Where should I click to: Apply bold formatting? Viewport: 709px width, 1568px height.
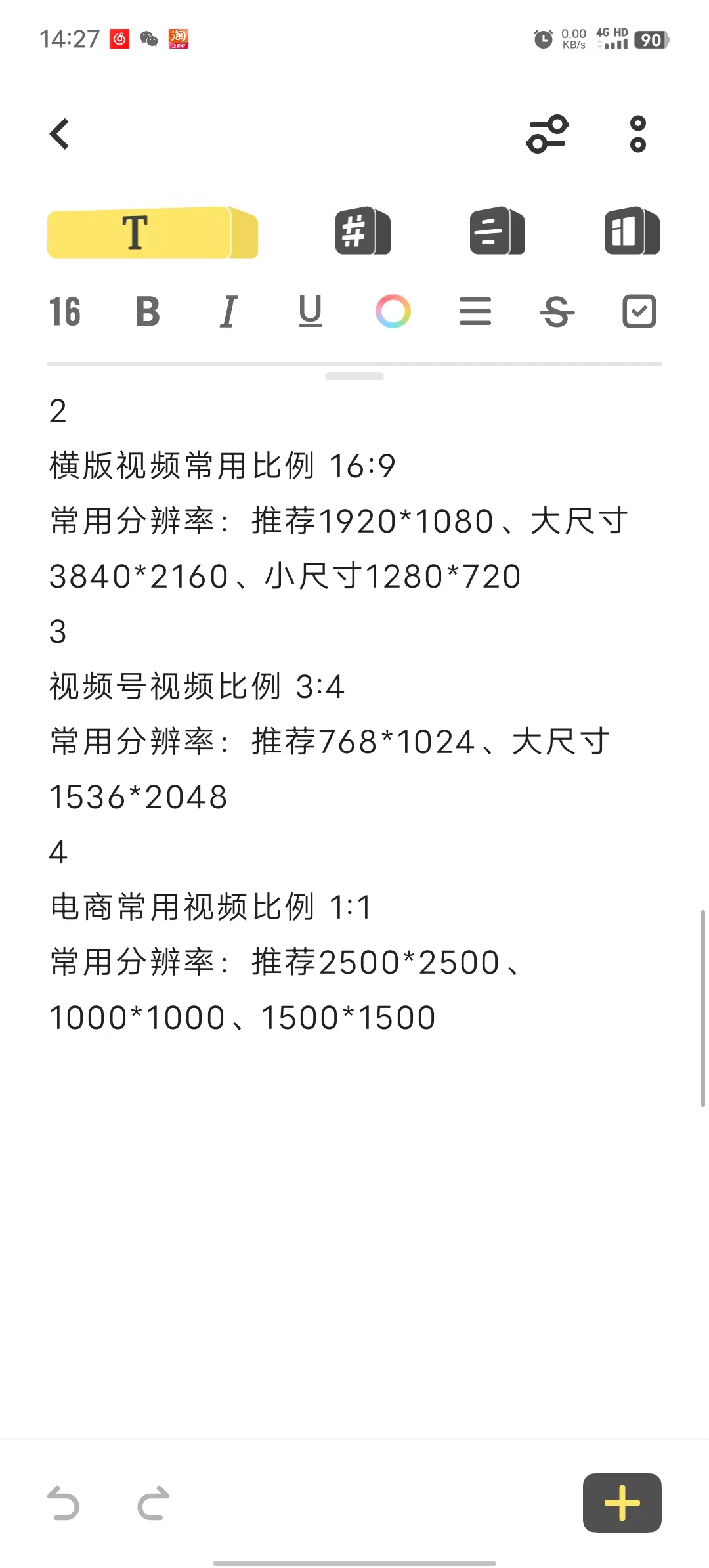pyautogui.click(x=148, y=311)
